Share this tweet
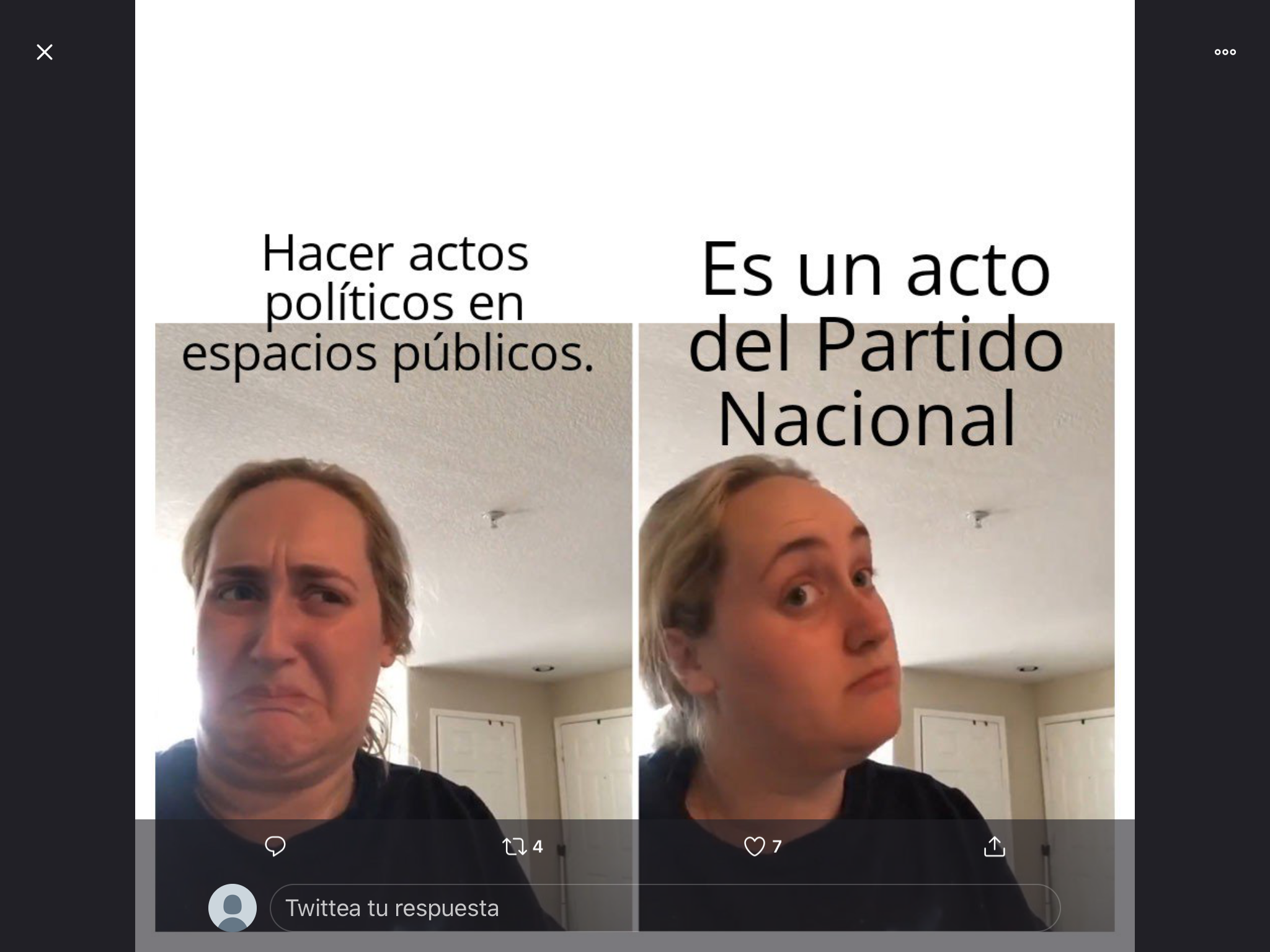1270x952 pixels. point(994,847)
